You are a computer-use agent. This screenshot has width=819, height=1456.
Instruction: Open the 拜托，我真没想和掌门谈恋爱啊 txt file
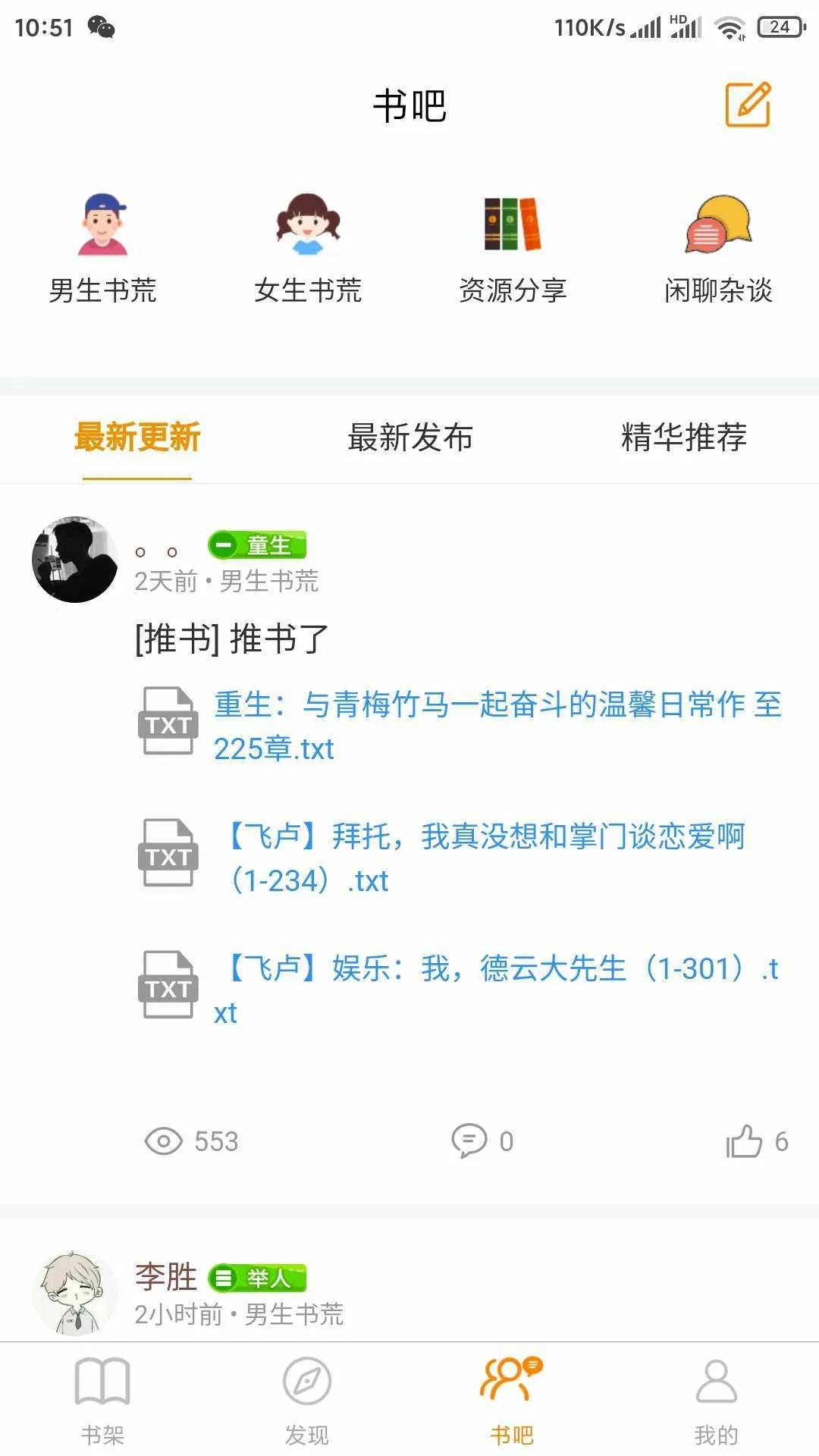click(x=485, y=858)
